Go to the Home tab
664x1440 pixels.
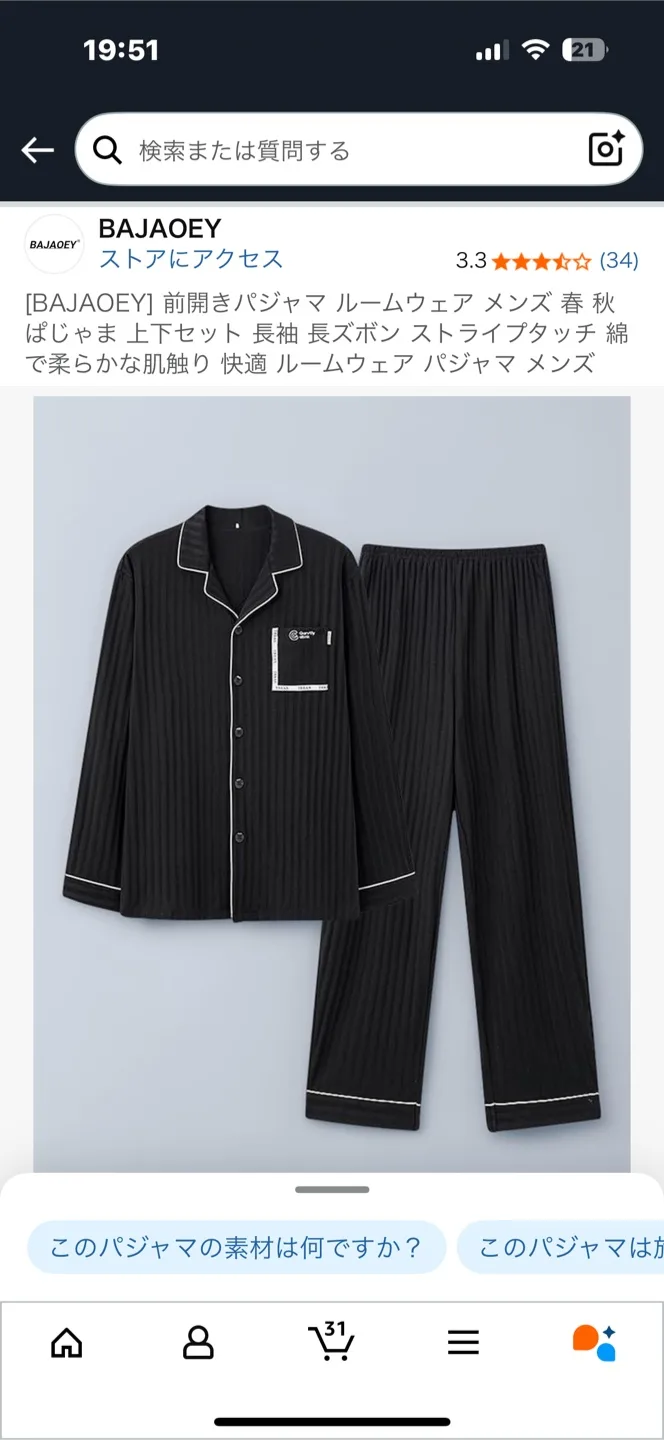click(67, 1342)
